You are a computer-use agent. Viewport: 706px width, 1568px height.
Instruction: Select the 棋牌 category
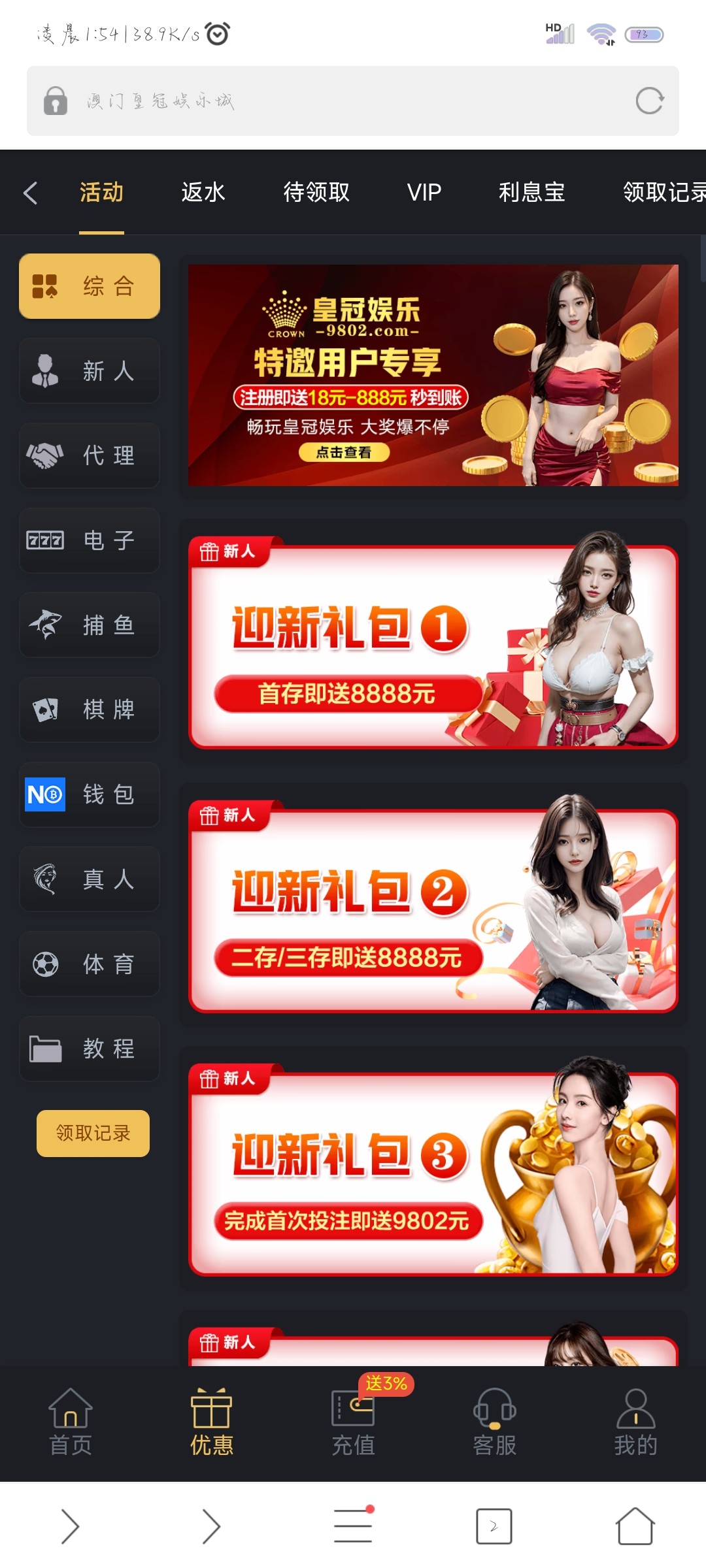pyautogui.click(x=90, y=710)
